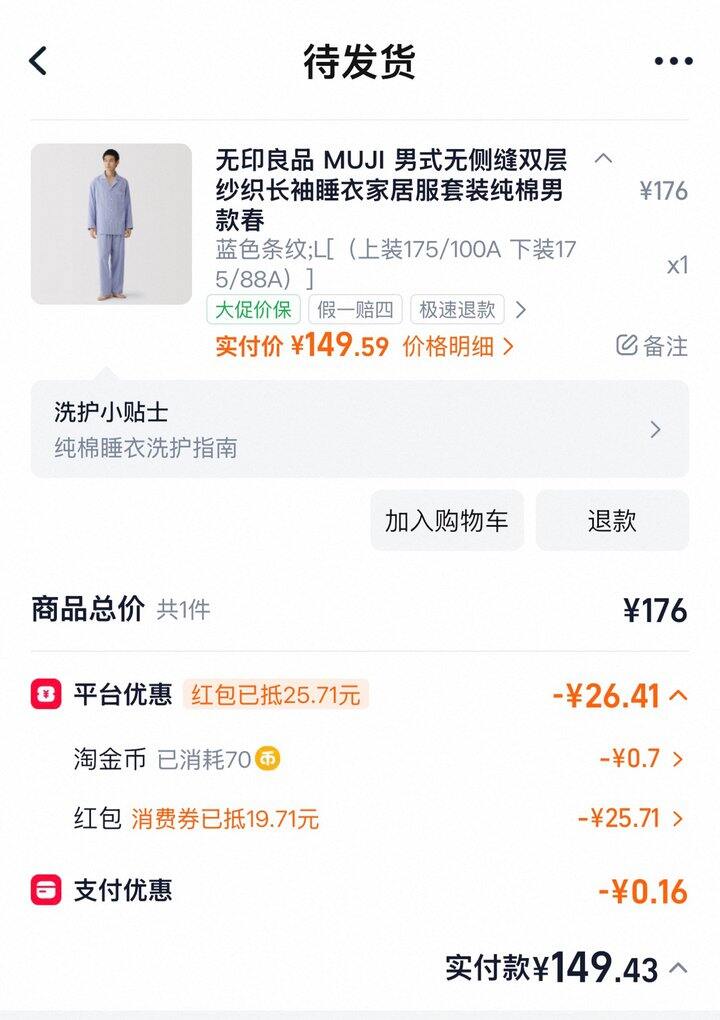
Task: Add a 备注 note to the order
Action: pyautogui.click(x=652, y=346)
